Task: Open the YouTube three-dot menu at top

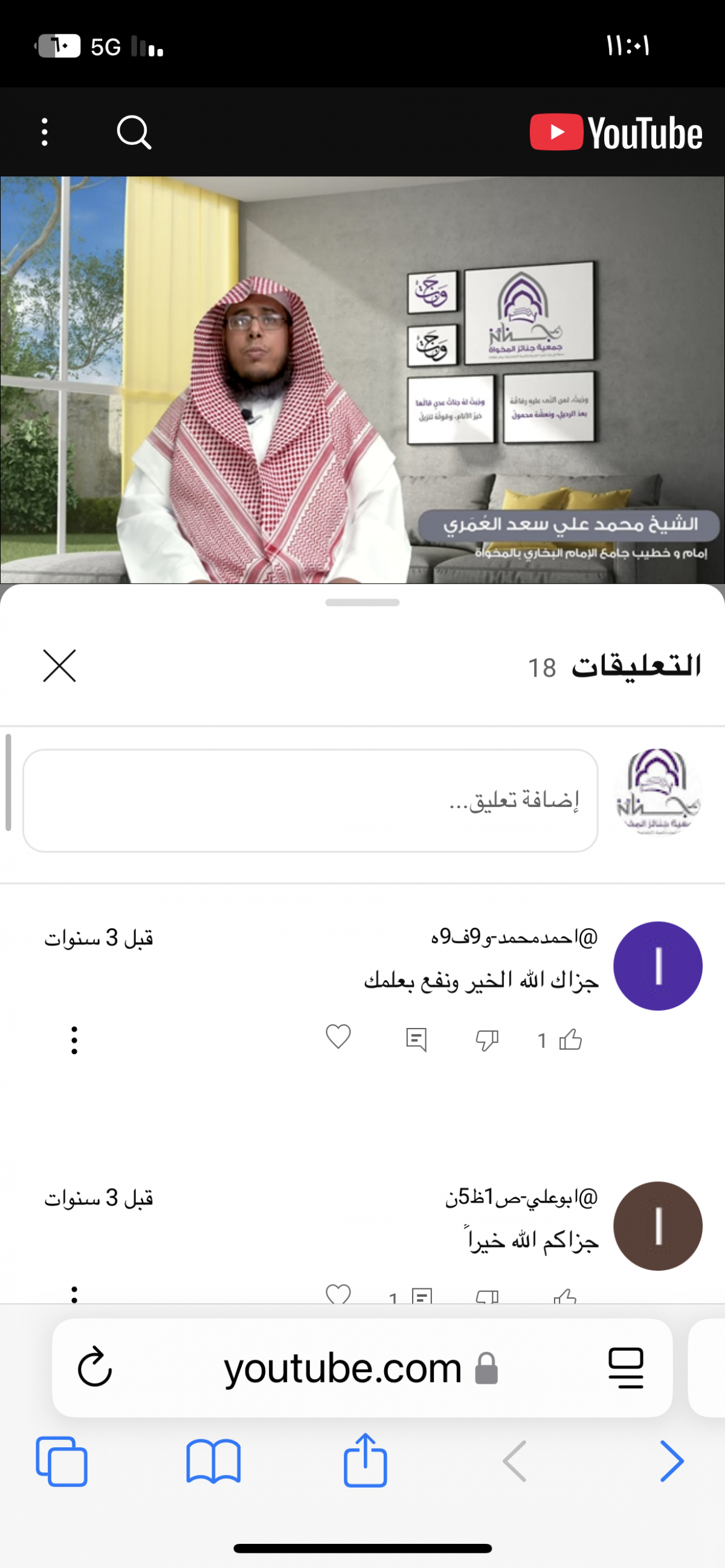Action: click(x=45, y=132)
